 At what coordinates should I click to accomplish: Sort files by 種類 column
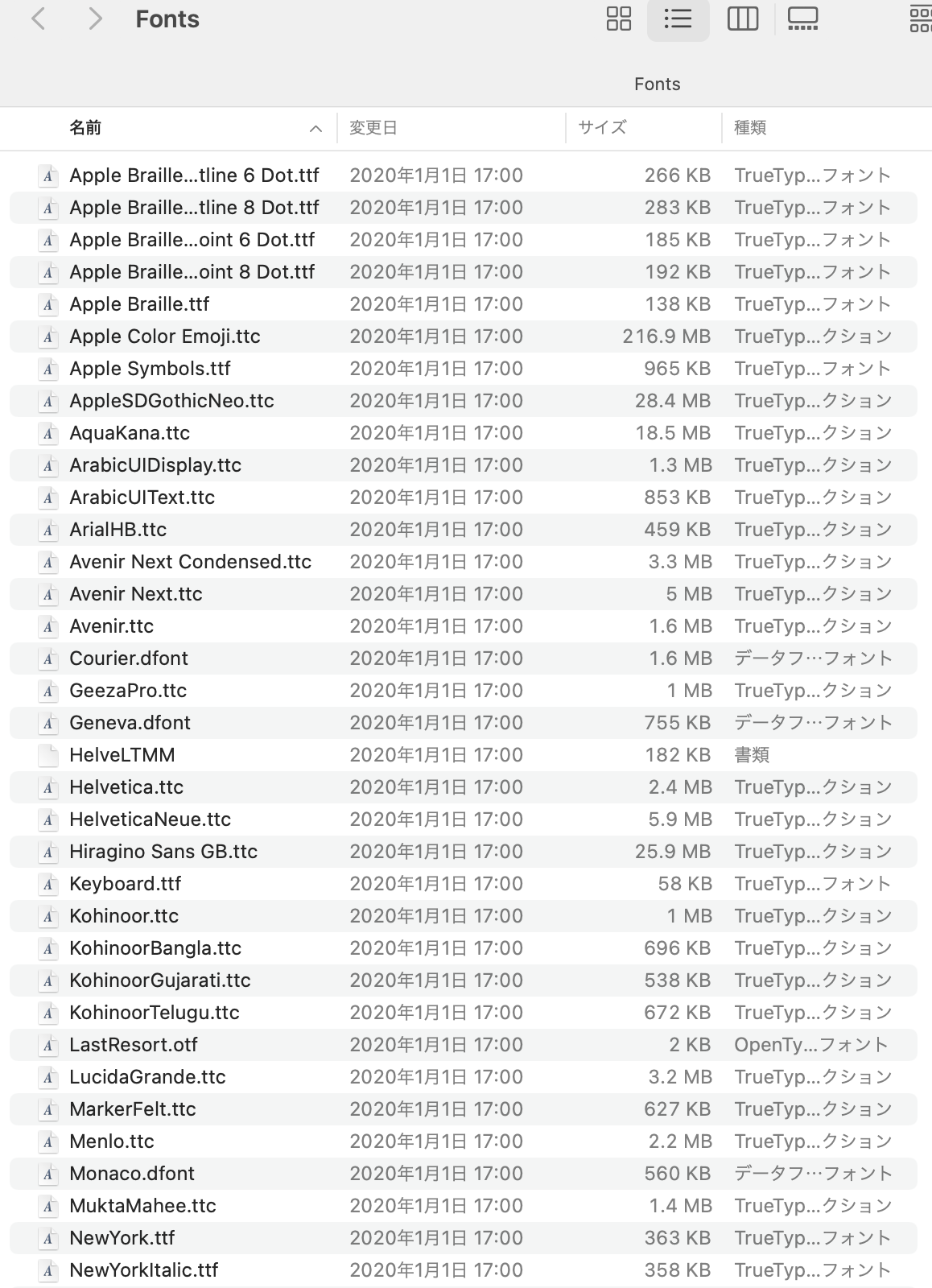[x=750, y=127]
